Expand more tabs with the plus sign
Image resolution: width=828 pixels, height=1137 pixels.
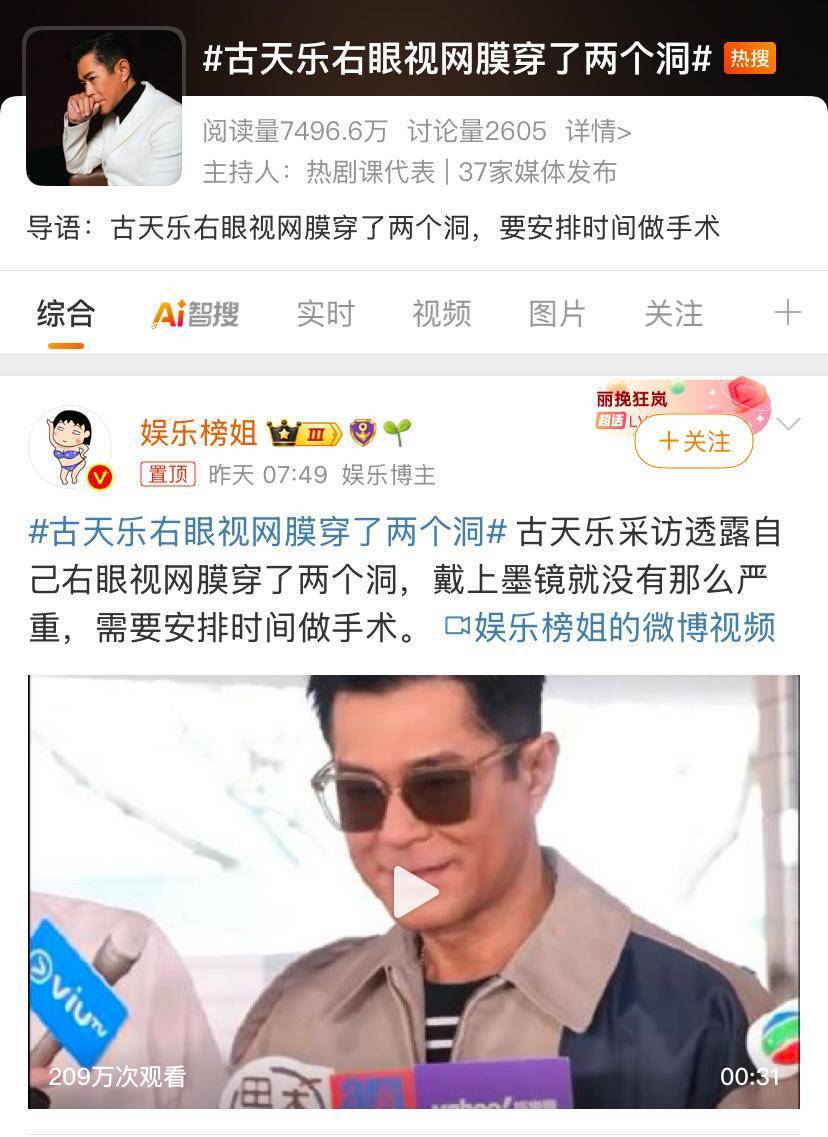pos(787,313)
